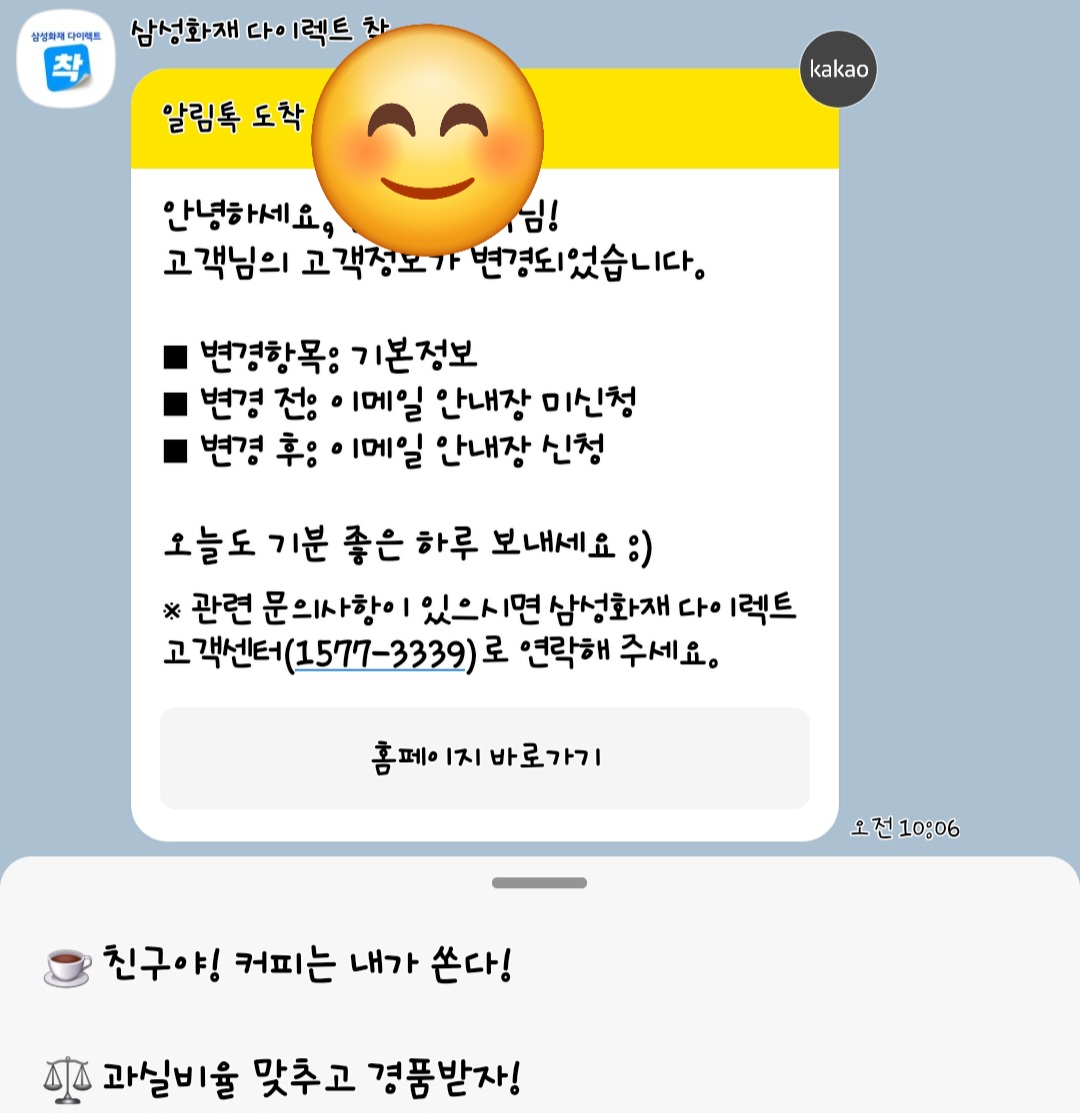Tap the bottom sheet drag handle
The width and height of the screenshot is (1080, 1113).
539,883
